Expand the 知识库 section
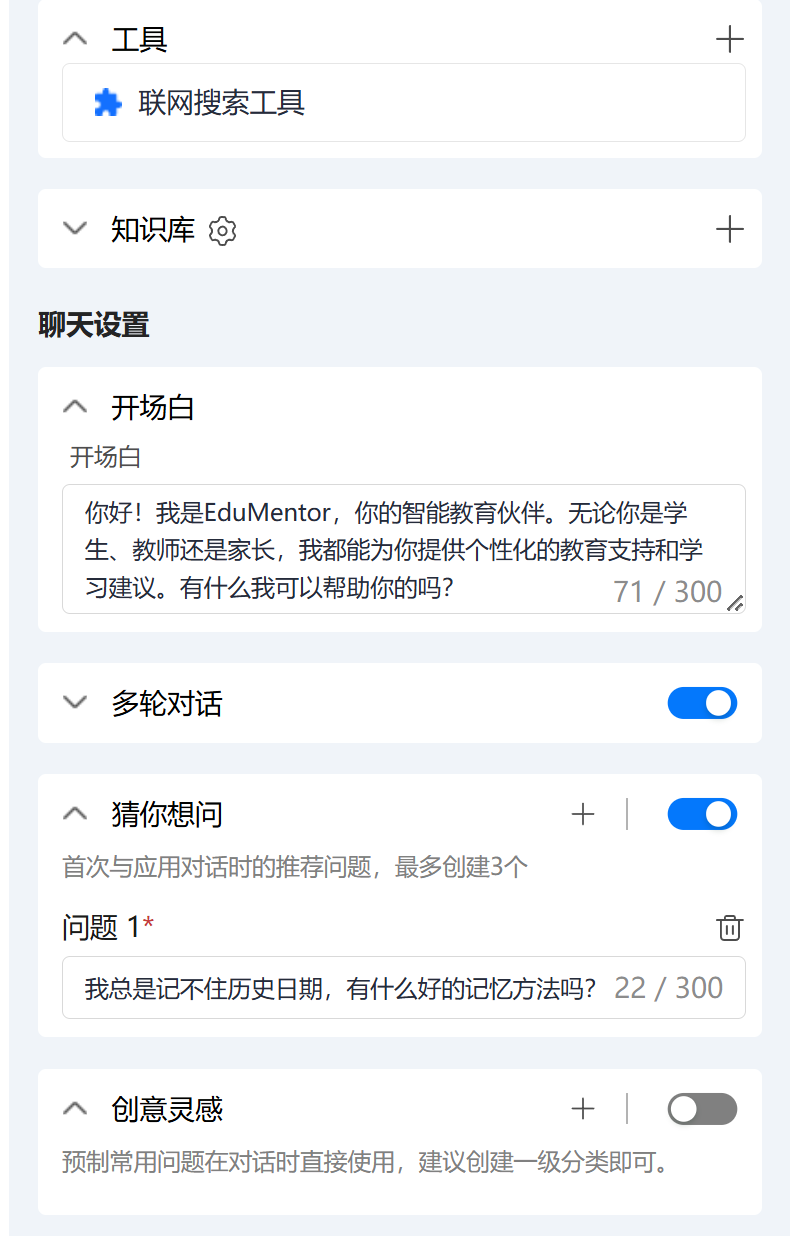Viewport: 790px width, 1236px height. pyautogui.click(x=74, y=229)
